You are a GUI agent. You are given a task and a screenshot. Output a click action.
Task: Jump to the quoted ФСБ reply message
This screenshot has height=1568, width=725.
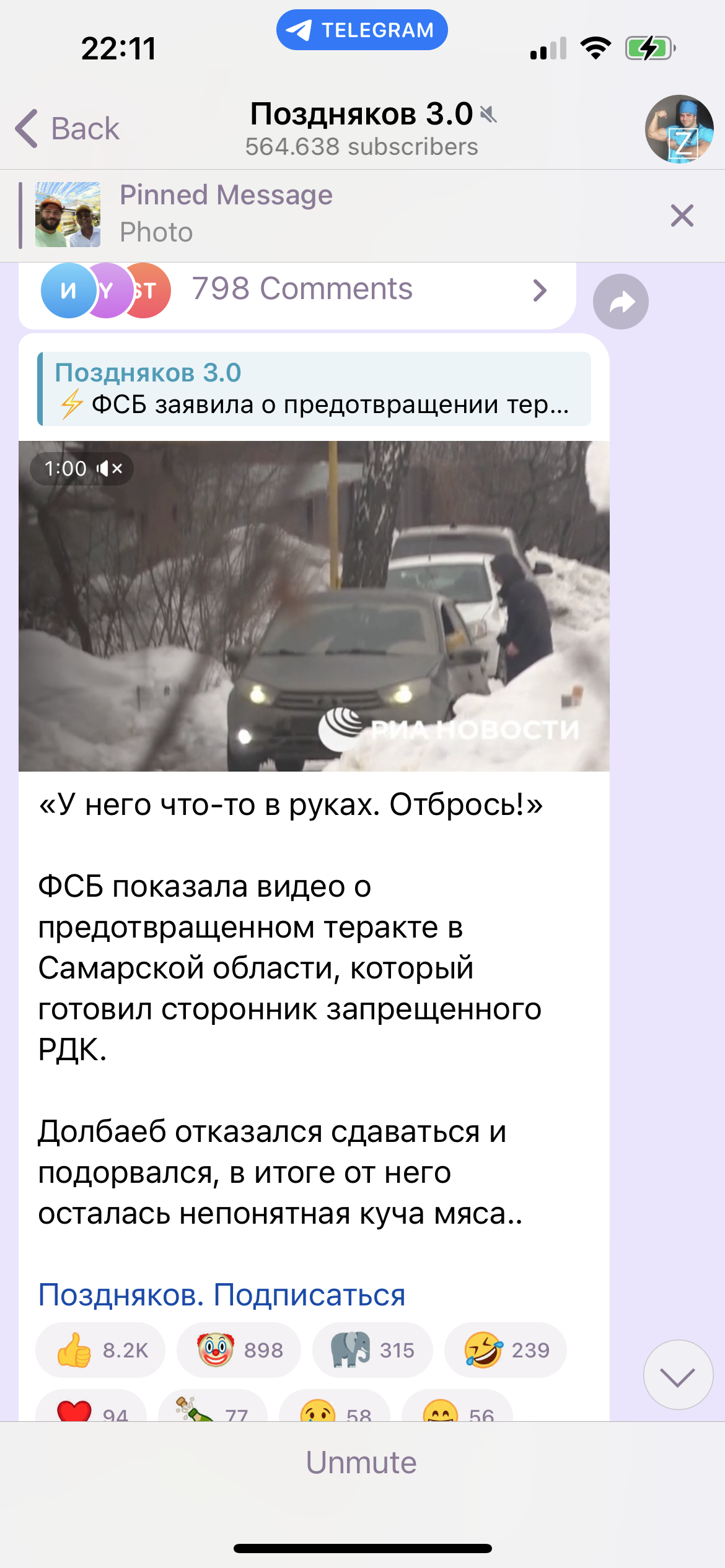coord(314,389)
